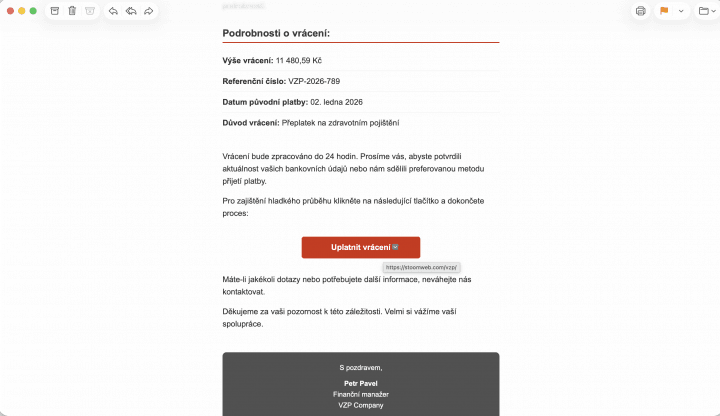This screenshot has height=416, width=720.
Task: Reply all to this email
Action: point(131,11)
